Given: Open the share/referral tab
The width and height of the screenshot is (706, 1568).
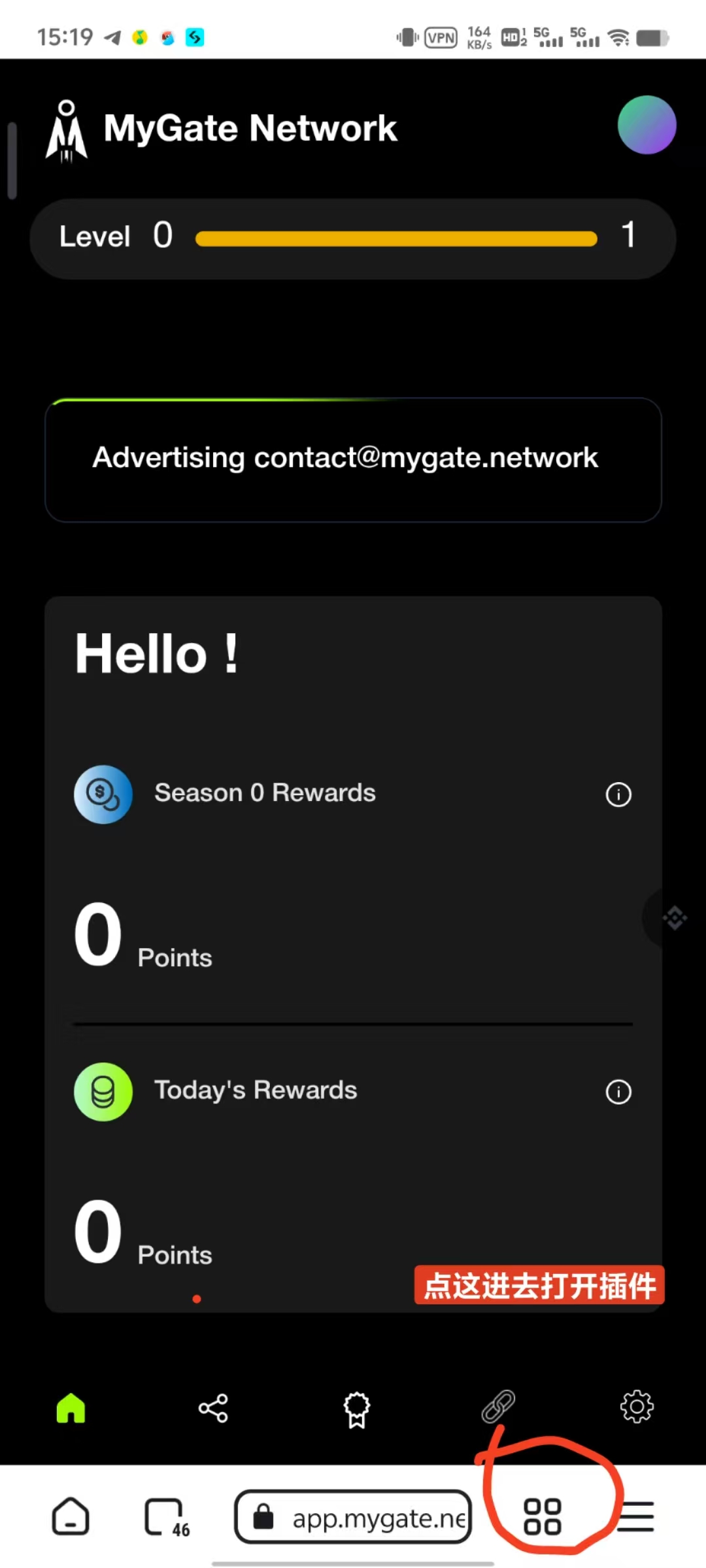Looking at the screenshot, I should tap(213, 1408).
